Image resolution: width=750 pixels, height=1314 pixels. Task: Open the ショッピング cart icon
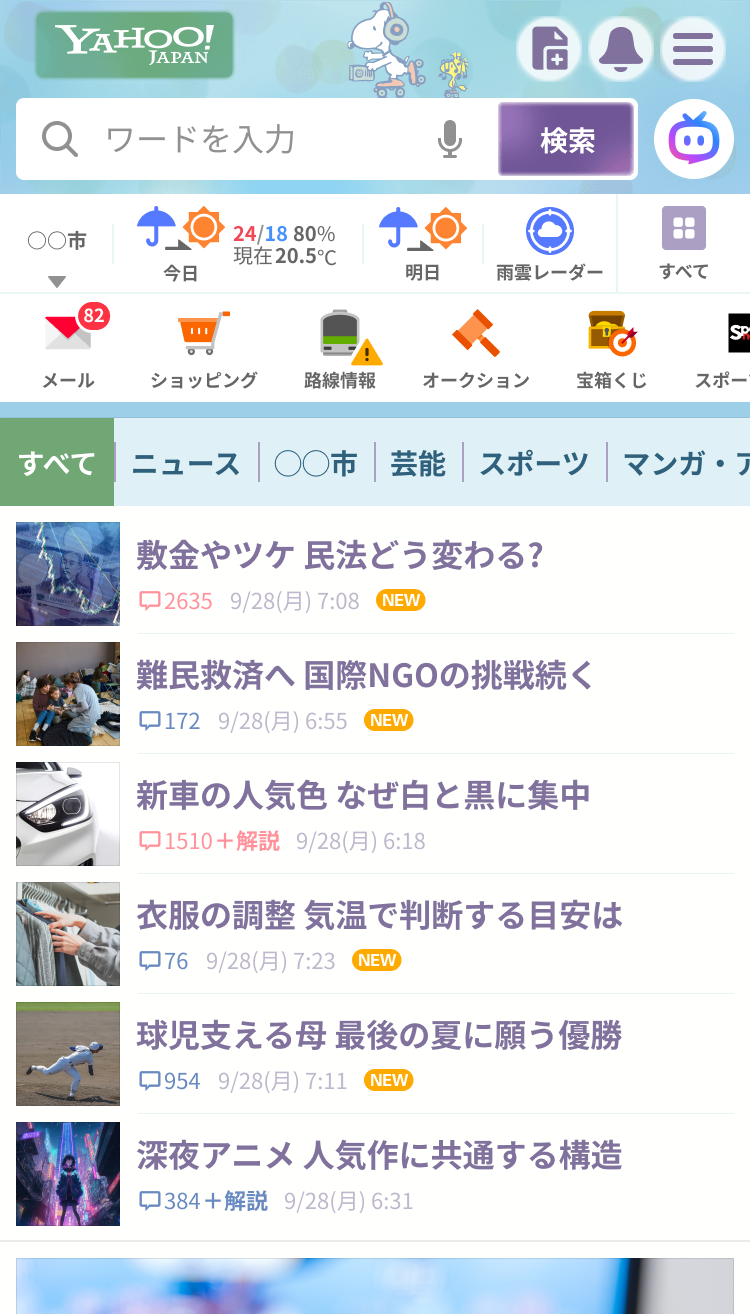(x=203, y=333)
